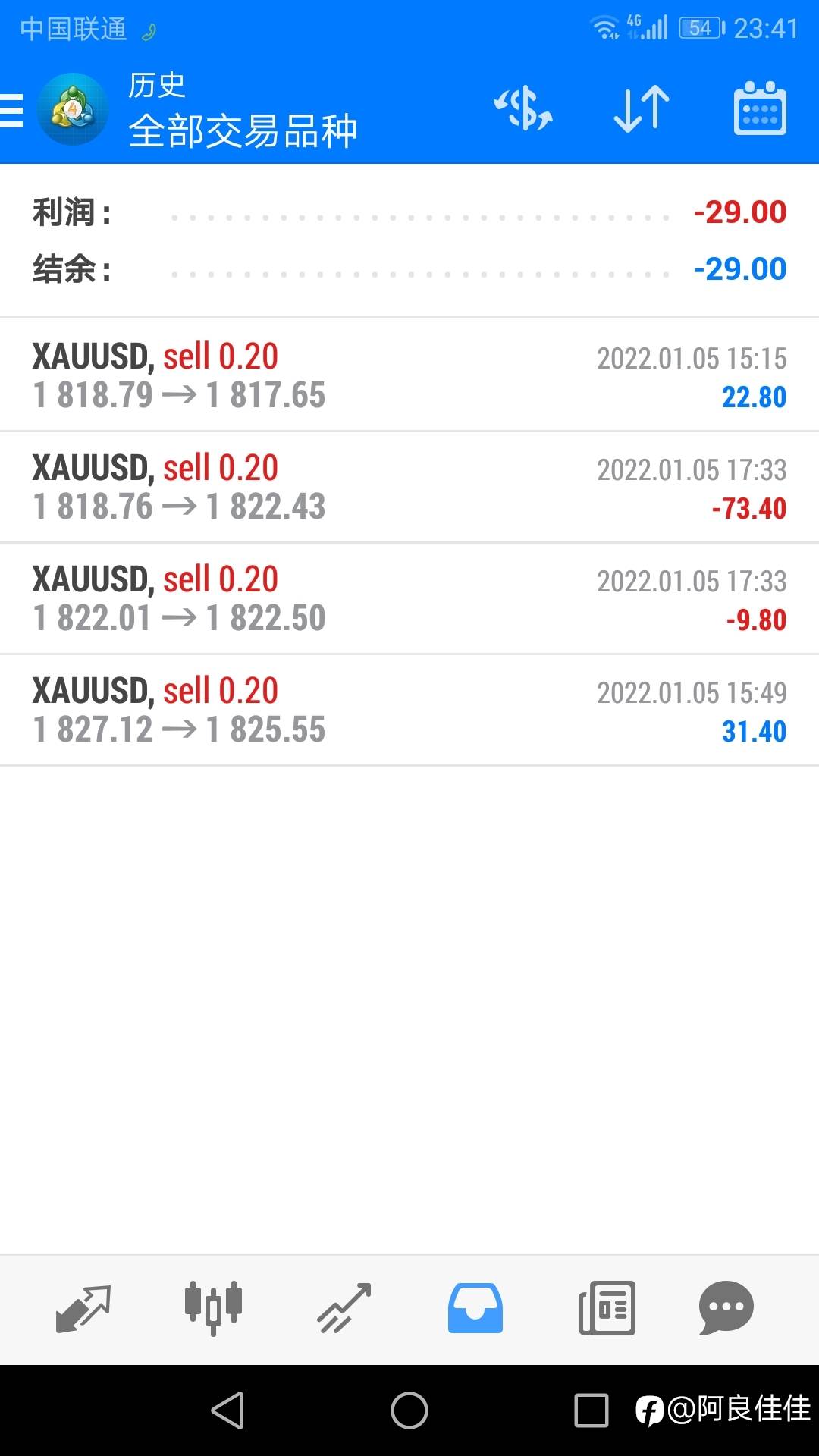The image size is (819, 1456).
Task: Switch to the quotes tab
Action: tap(83, 1308)
